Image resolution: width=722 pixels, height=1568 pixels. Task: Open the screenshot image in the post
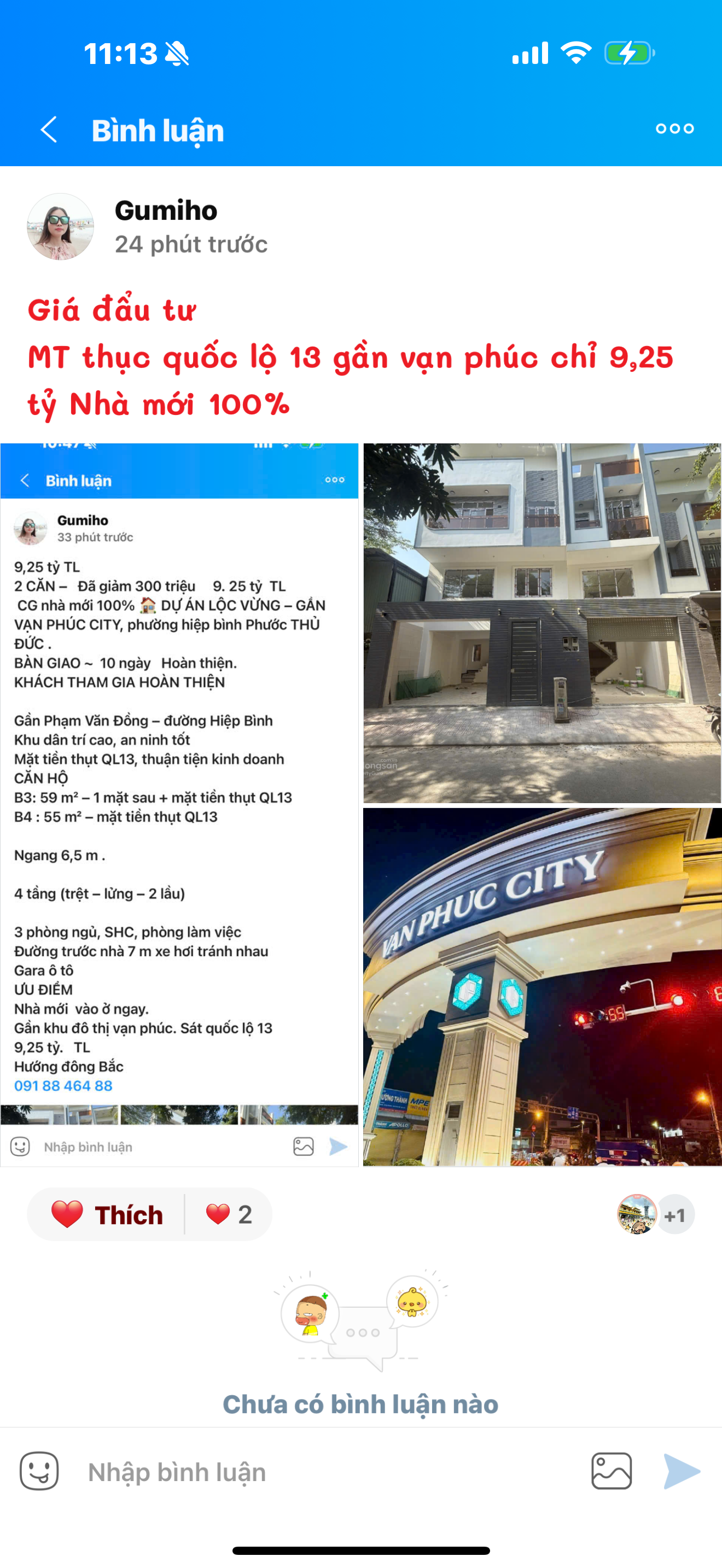click(179, 804)
